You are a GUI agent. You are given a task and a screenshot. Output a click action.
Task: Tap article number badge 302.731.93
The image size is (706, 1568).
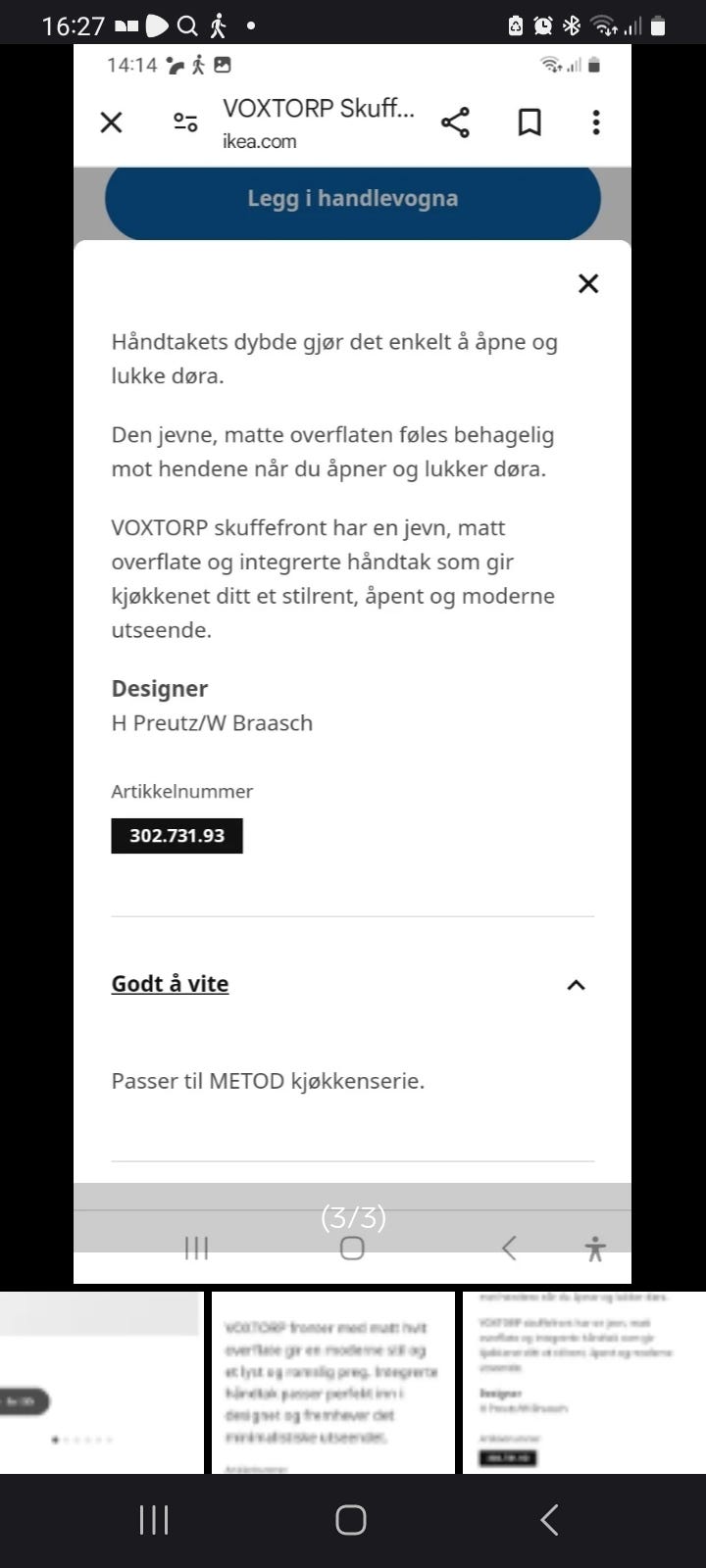pos(176,835)
